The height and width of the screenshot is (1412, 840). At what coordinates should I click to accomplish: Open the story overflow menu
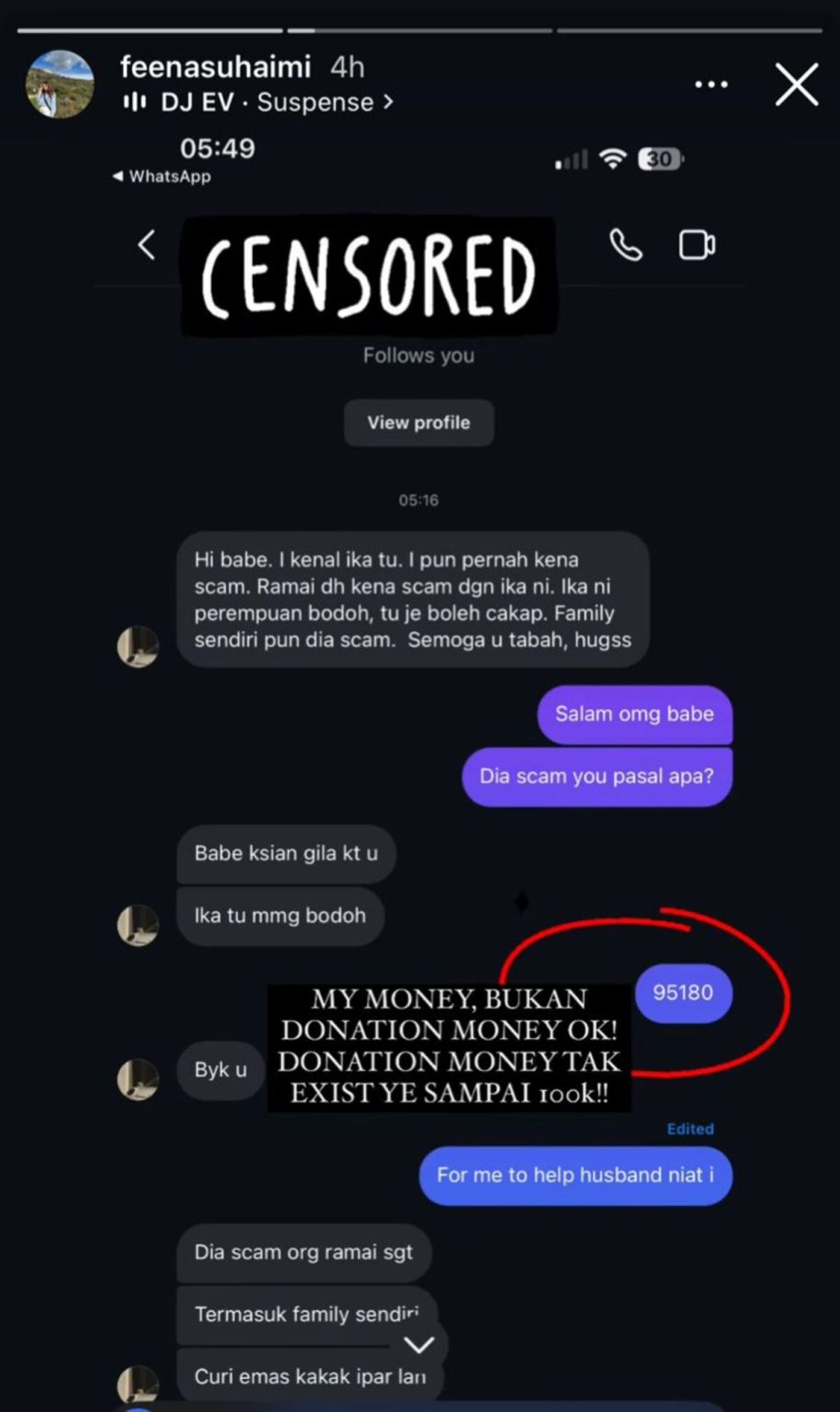point(711,85)
